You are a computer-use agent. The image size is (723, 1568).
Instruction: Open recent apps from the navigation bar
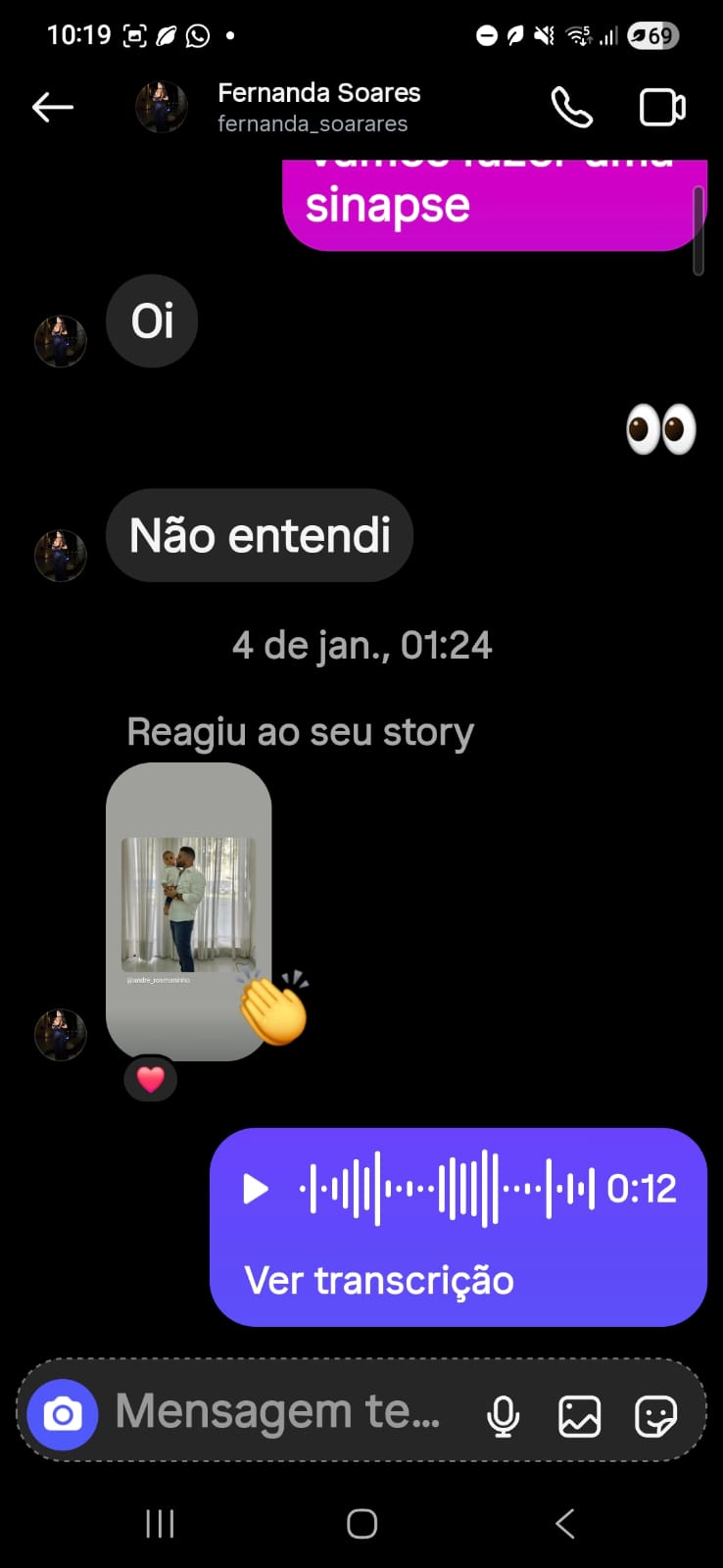[160, 1523]
